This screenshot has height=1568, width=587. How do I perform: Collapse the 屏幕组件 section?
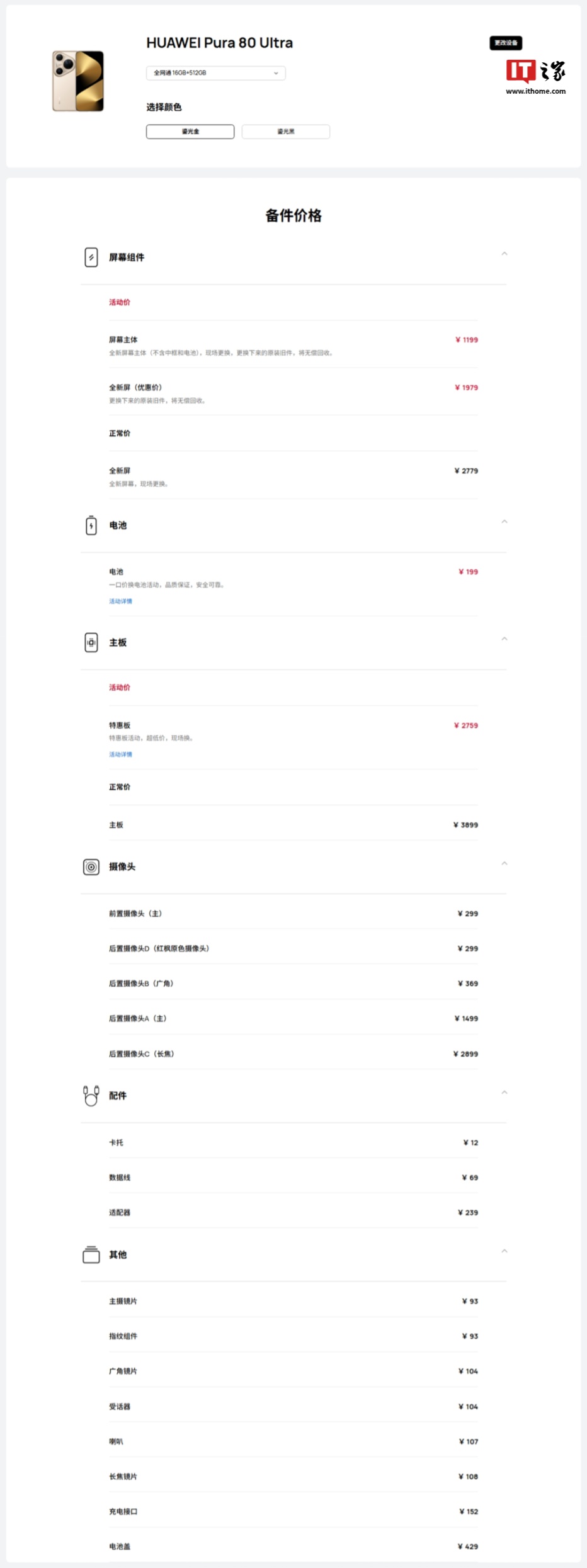pyautogui.click(x=504, y=254)
